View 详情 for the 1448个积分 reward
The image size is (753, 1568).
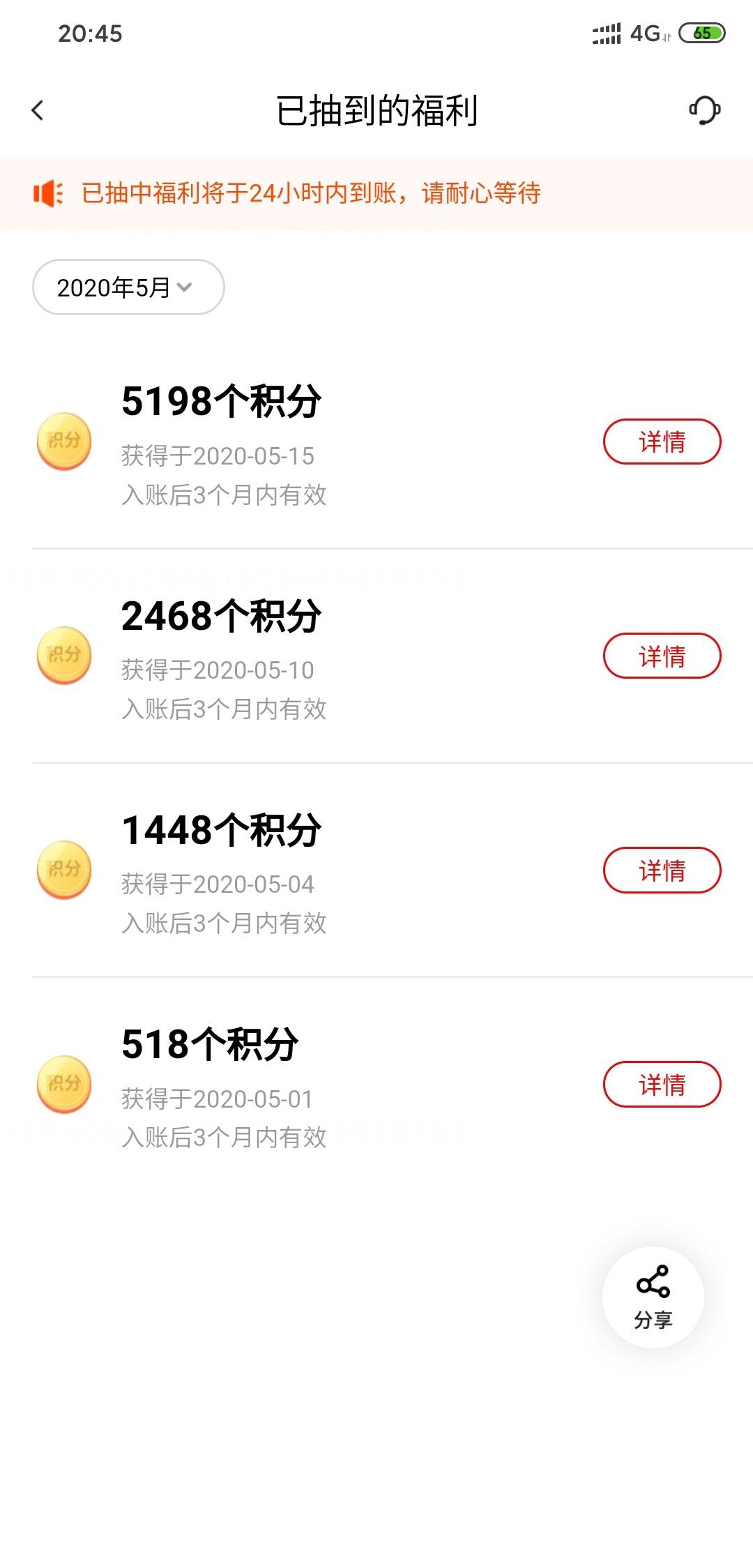point(662,870)
